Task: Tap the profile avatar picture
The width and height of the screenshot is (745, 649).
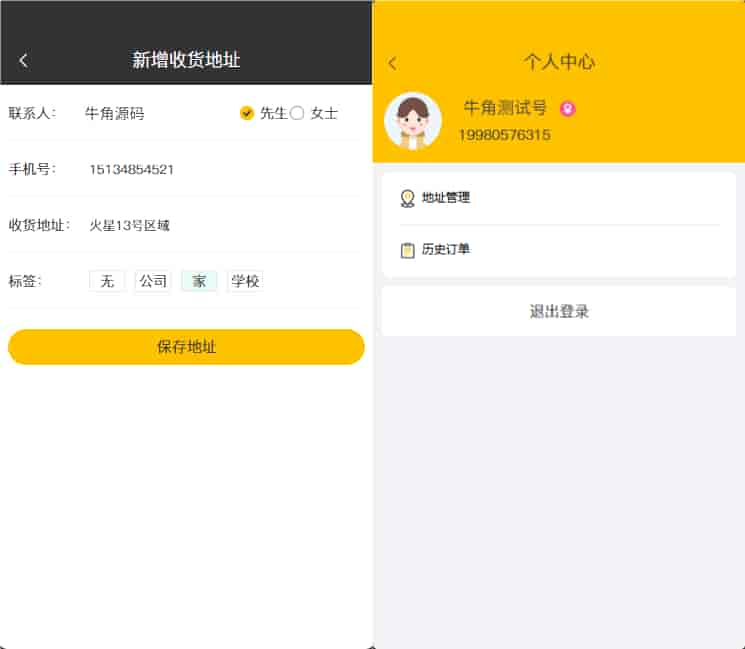Action: point(412,121)
